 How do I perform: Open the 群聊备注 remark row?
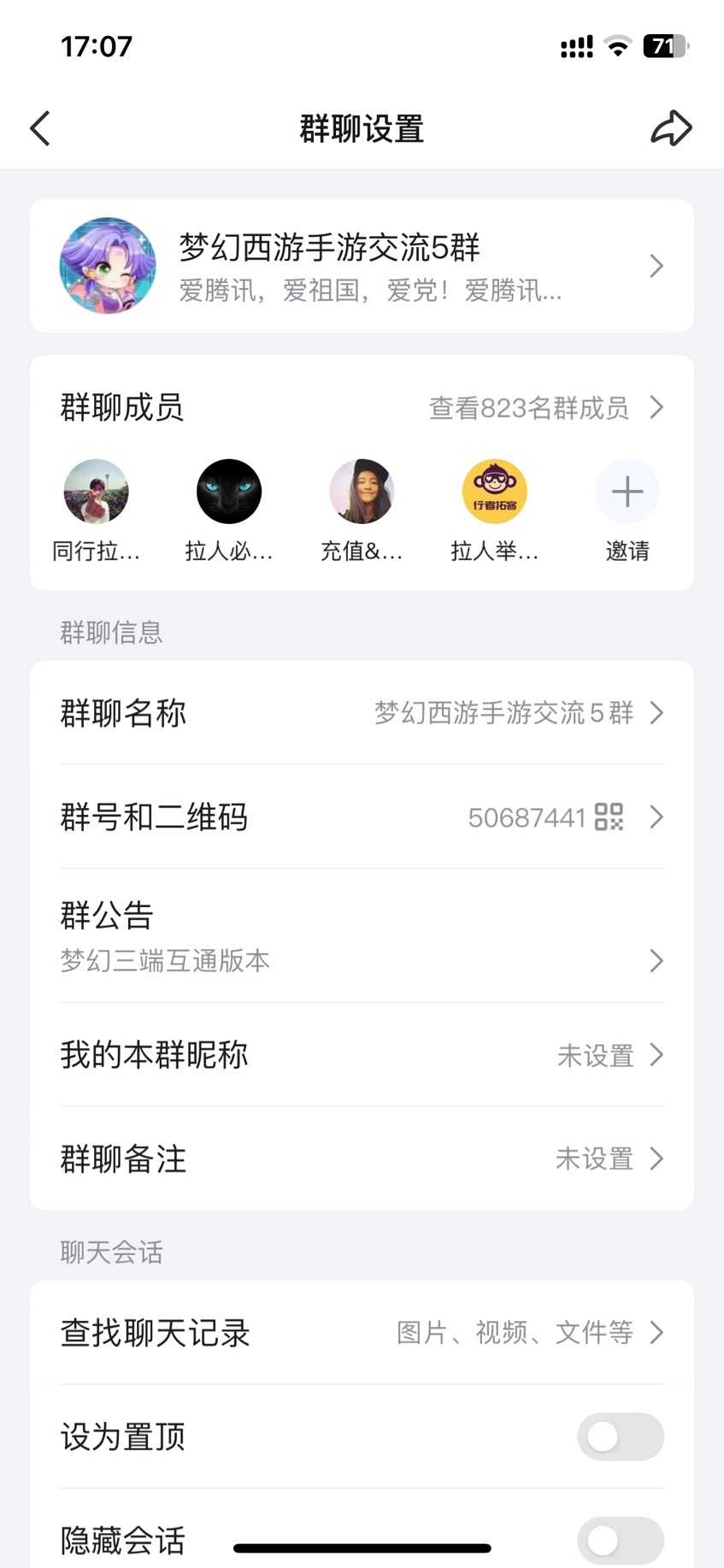pos(362,1159)
